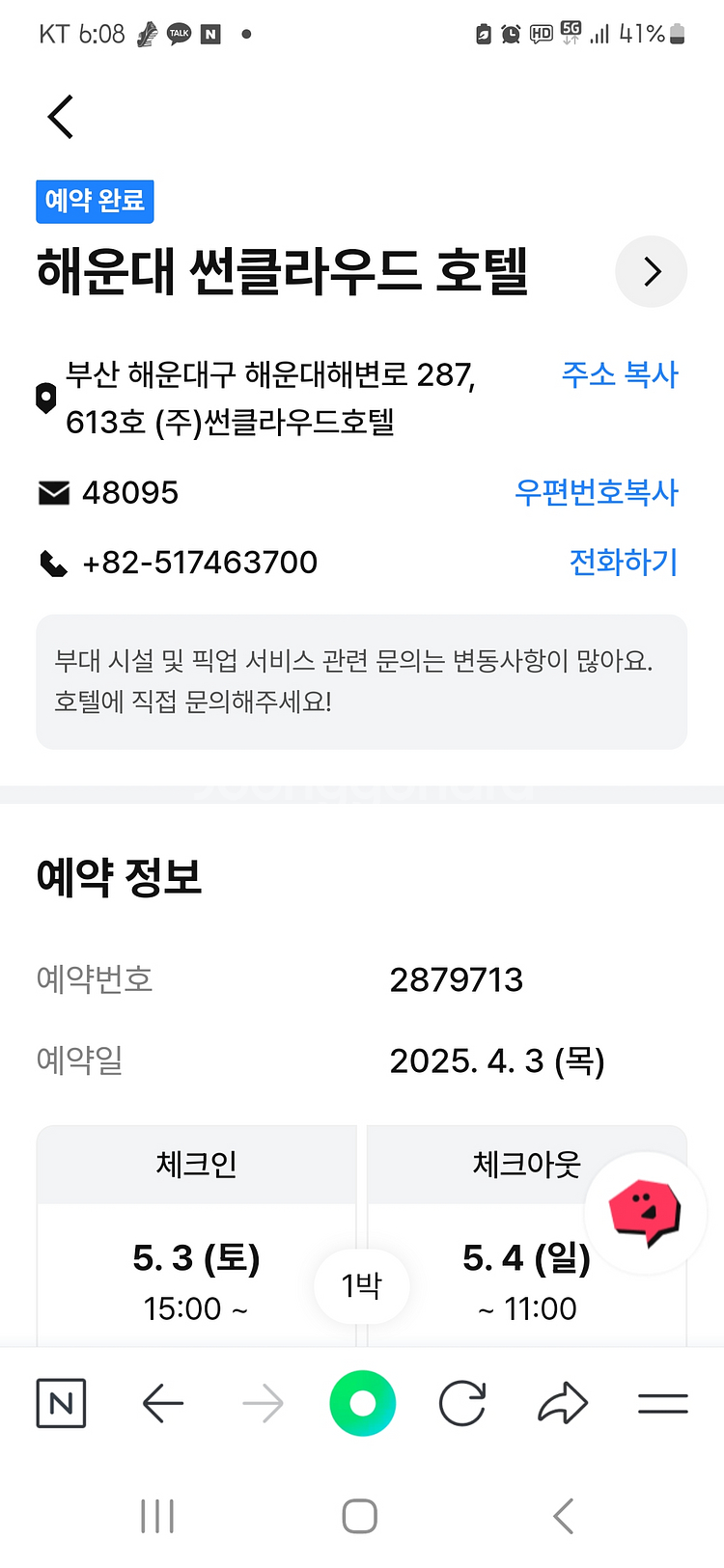Copy the address with 주소 복사
Screen dimensions: 724x1568
point(620,374)
